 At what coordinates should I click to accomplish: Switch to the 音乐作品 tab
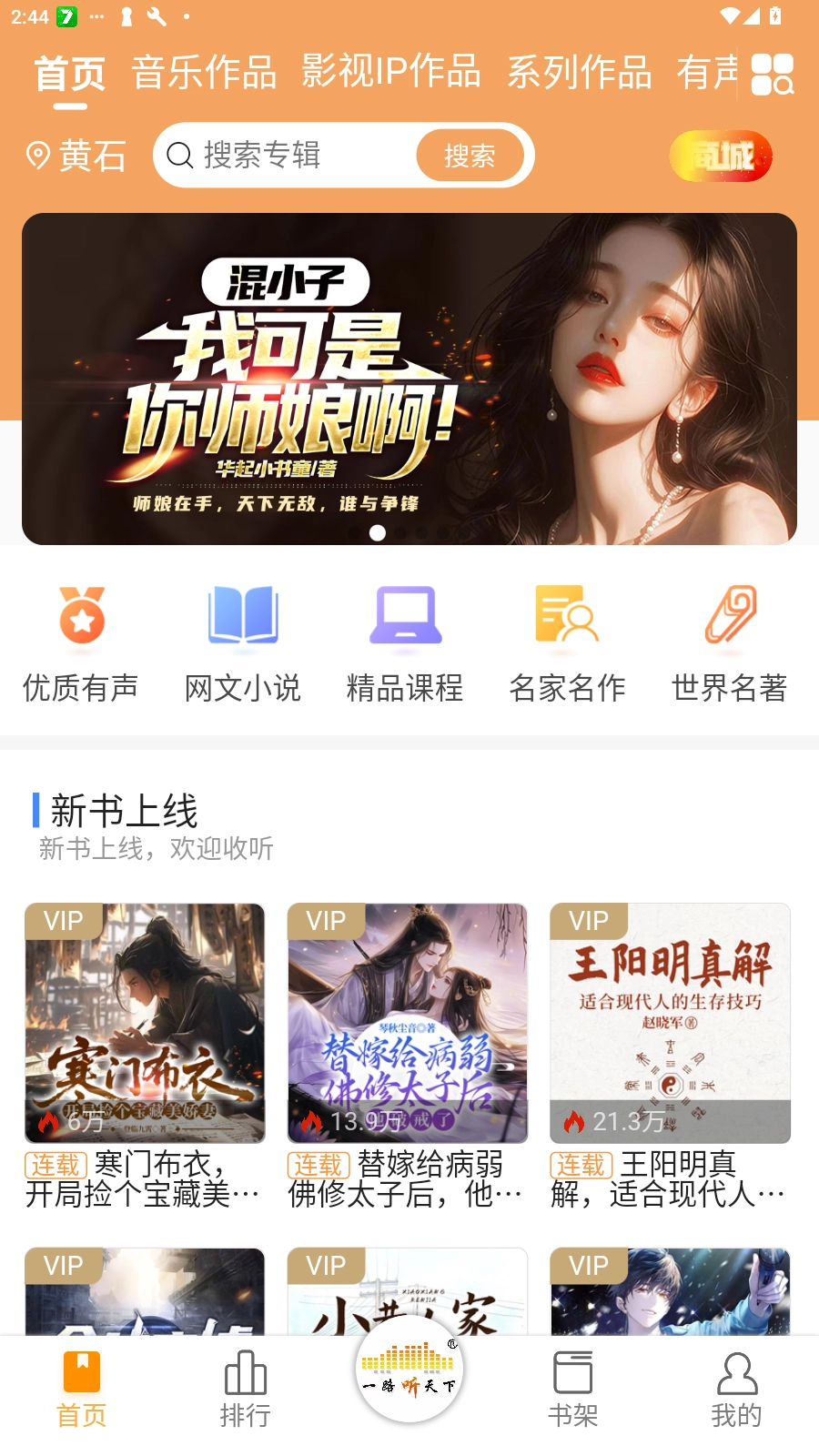click(204, 73)
